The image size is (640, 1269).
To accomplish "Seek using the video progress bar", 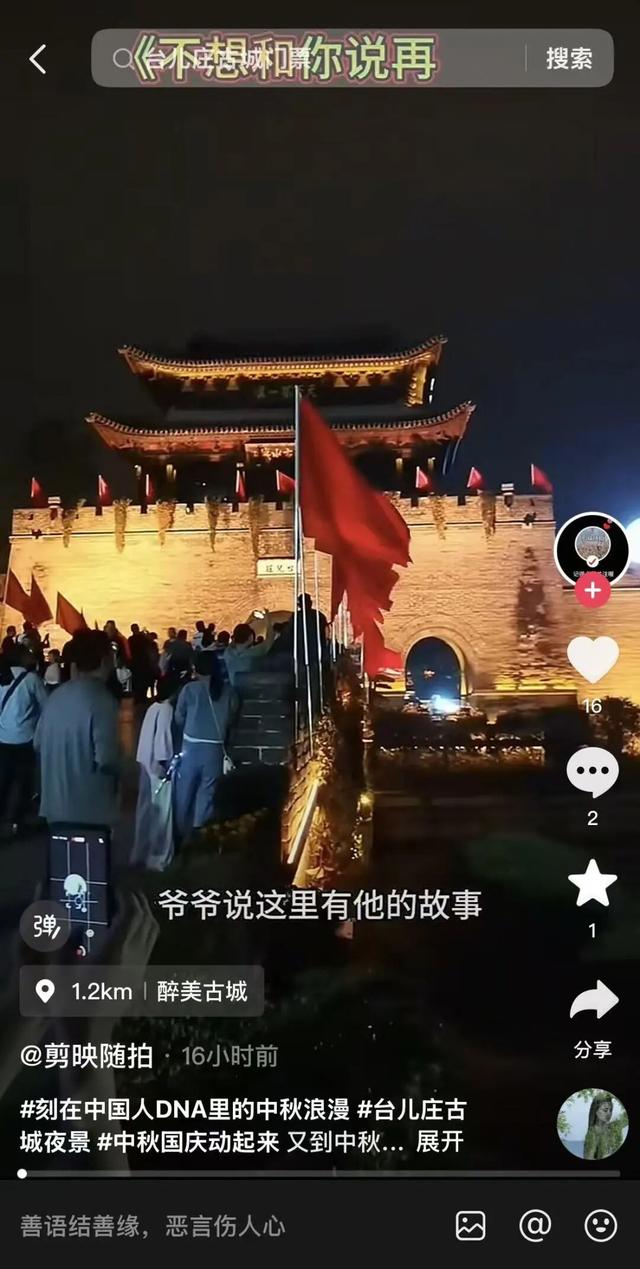I will 320,1173.
